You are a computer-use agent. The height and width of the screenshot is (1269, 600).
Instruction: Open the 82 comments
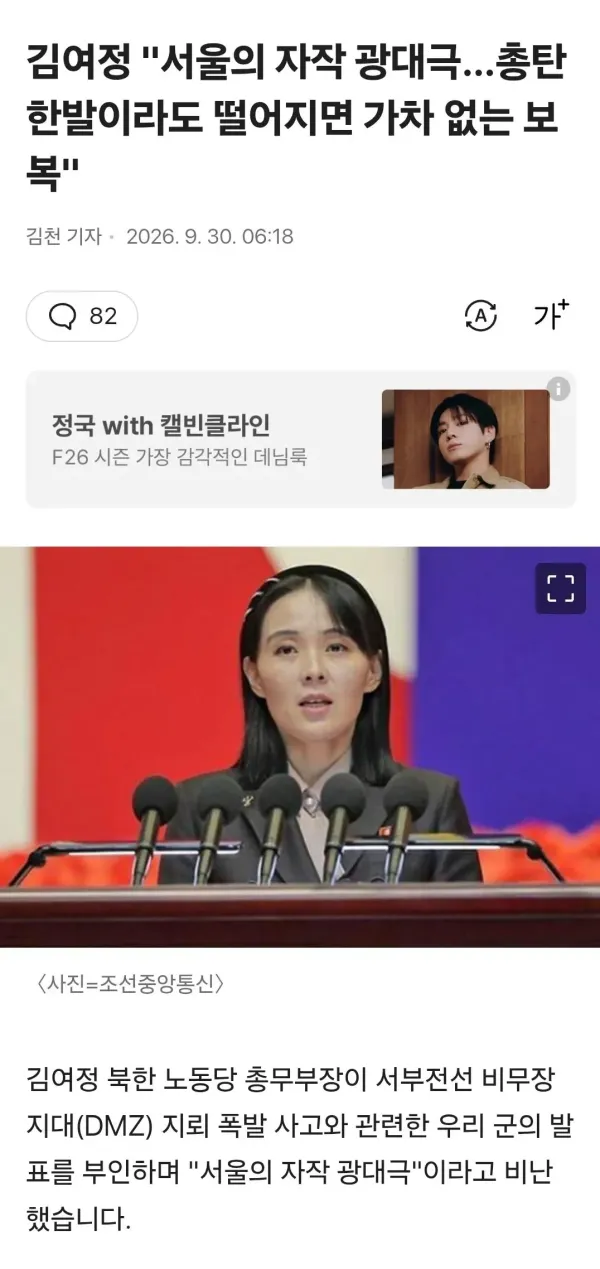(x=82, y=316)
